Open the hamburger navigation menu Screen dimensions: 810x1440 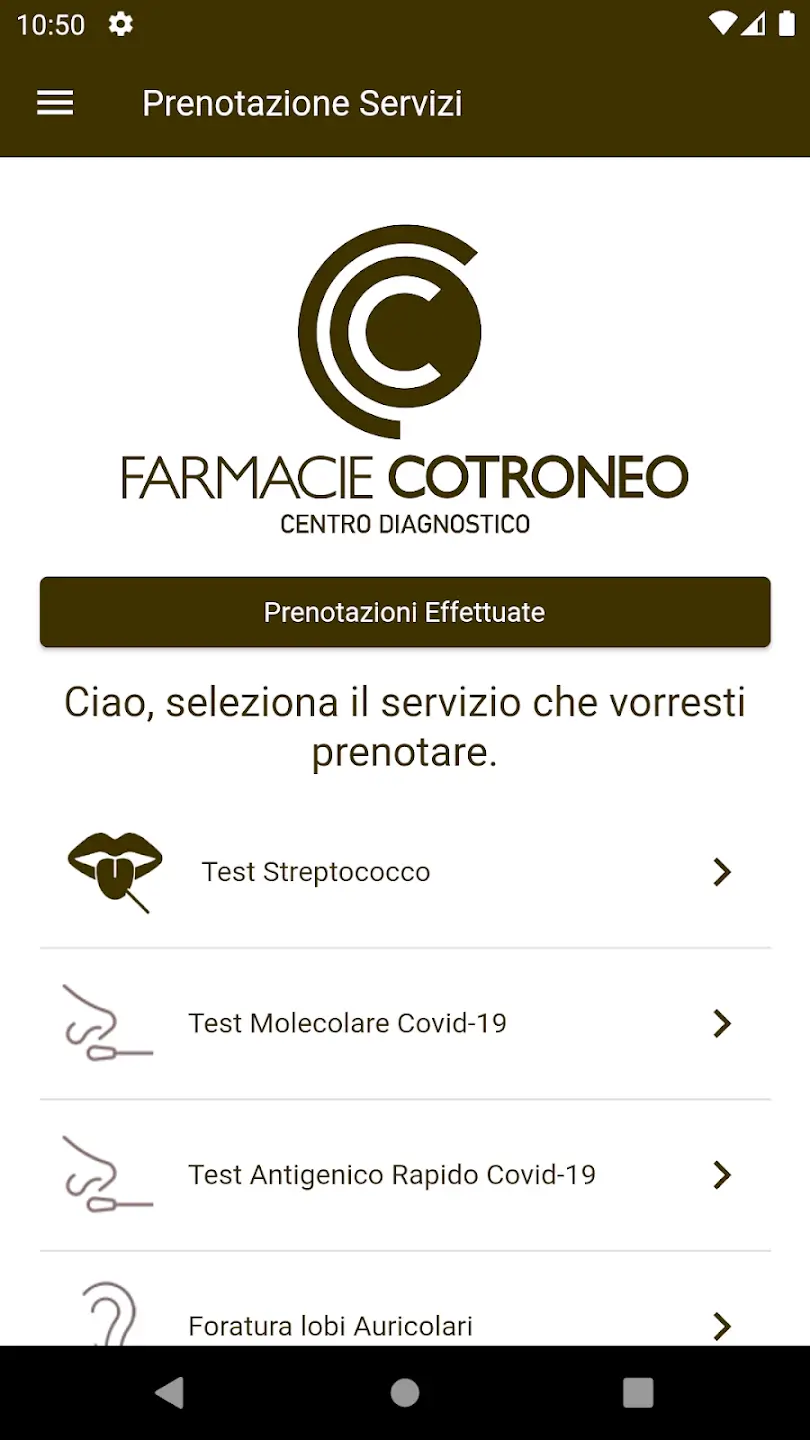pyautogui.click(x=55, y=103)
